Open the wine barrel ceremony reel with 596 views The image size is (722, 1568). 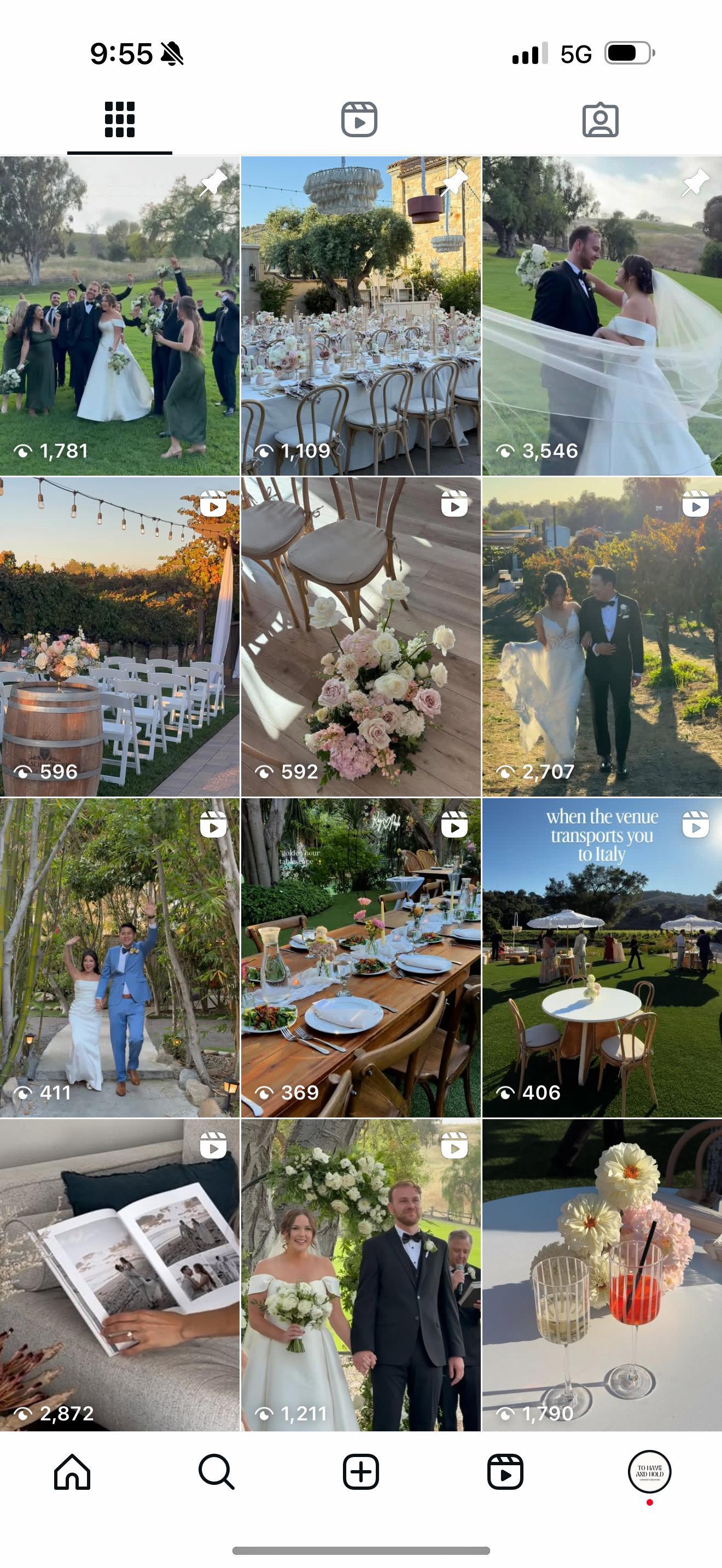click(119, 637)
